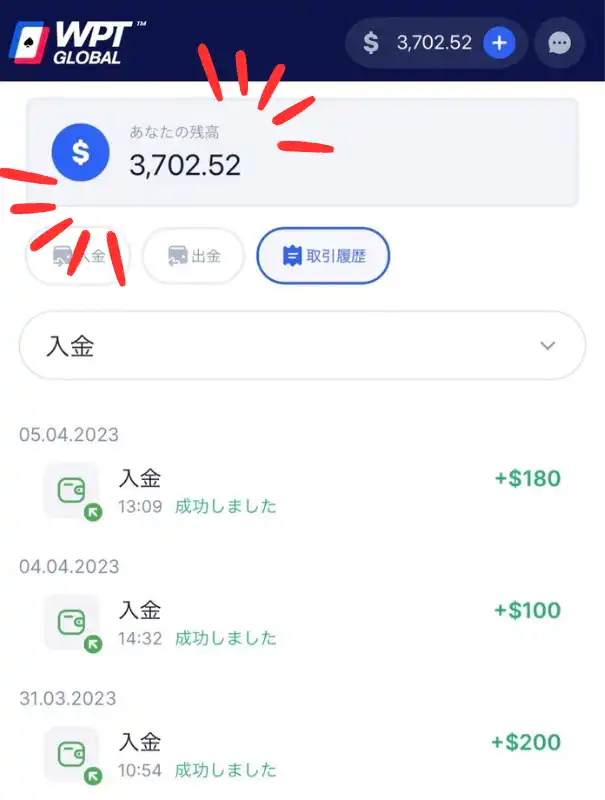Viewport: 605px width, 800px height.
Task: Open the 出金 withdrawal button
Action: [x=194, y=256]
